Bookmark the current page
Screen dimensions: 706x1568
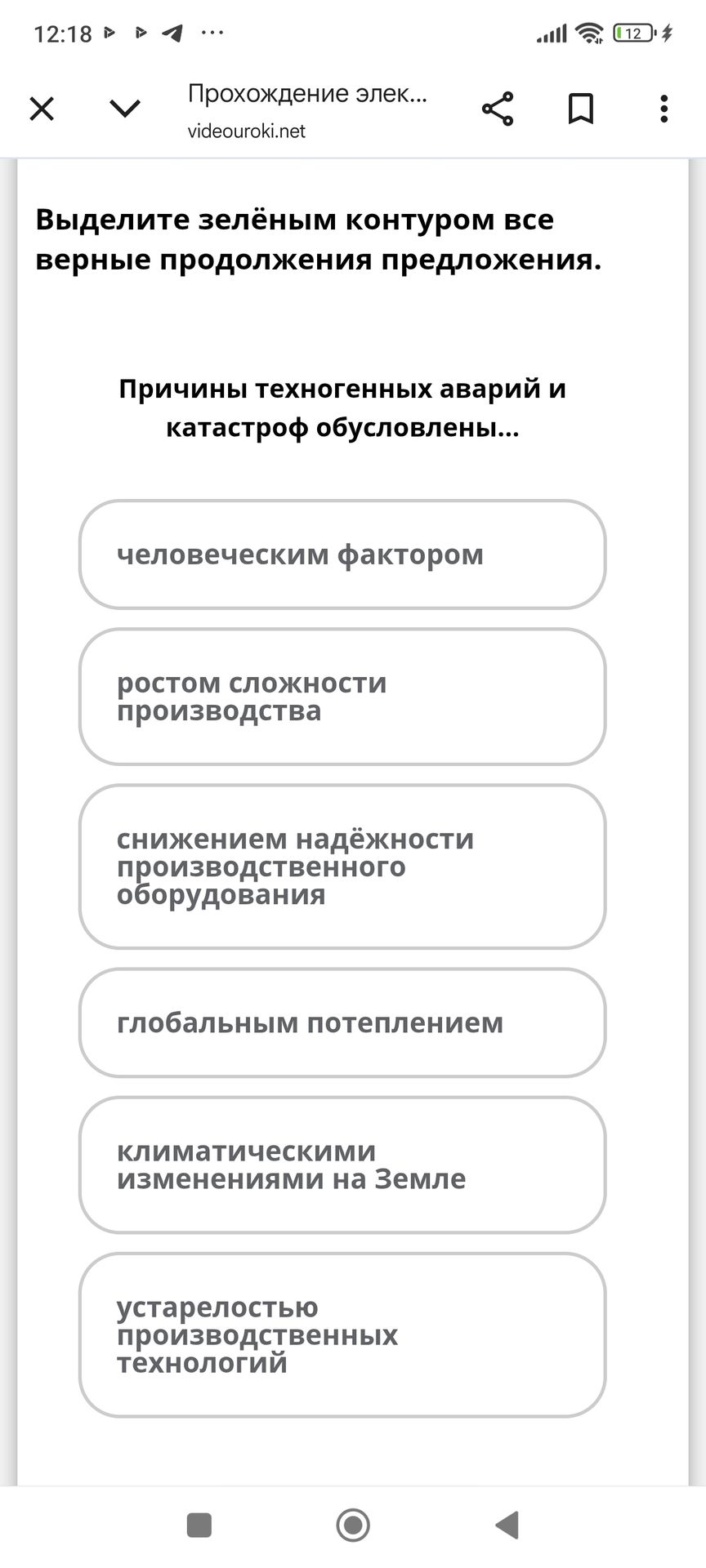581,109
